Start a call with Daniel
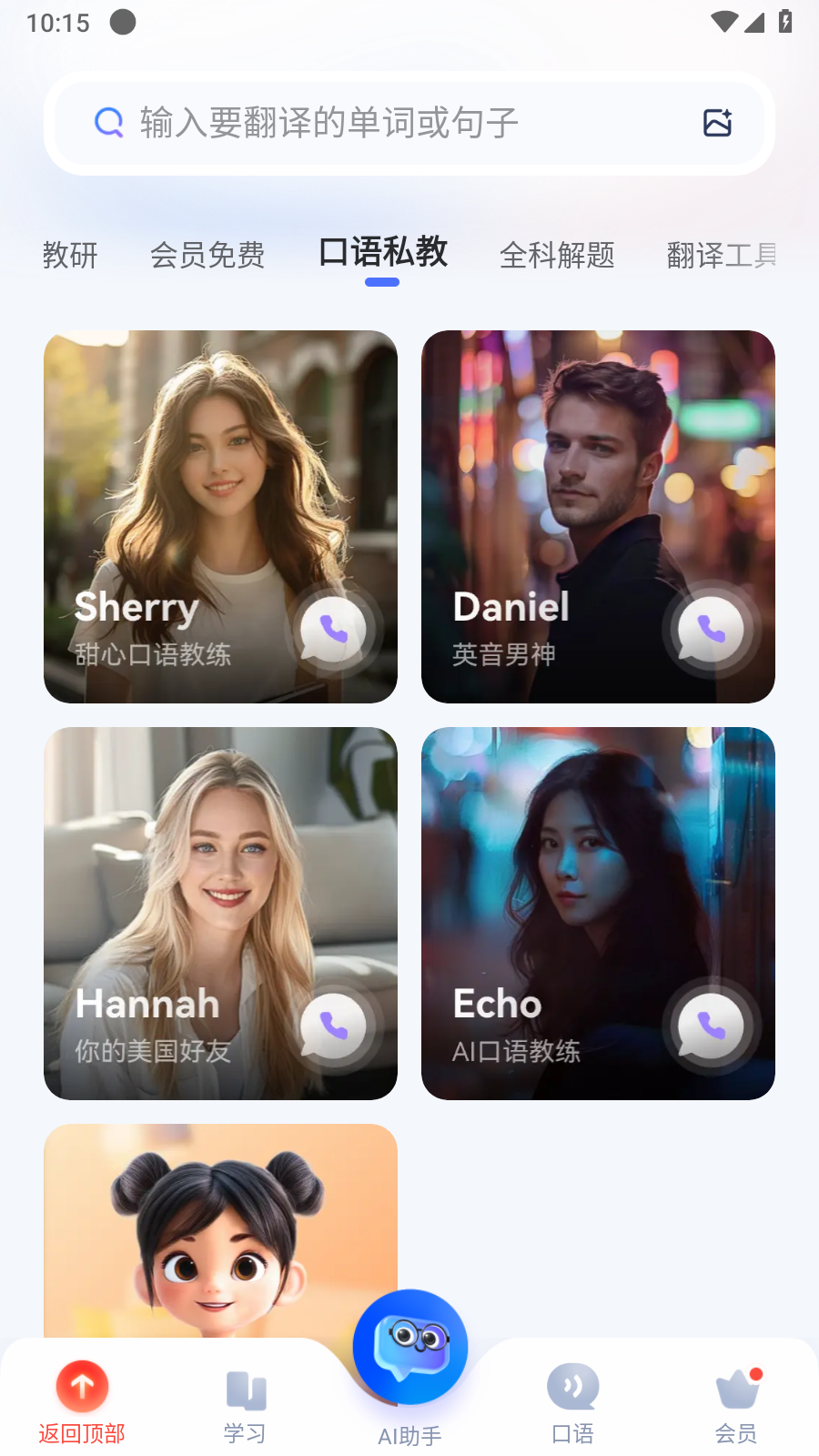 pos(711,629)
